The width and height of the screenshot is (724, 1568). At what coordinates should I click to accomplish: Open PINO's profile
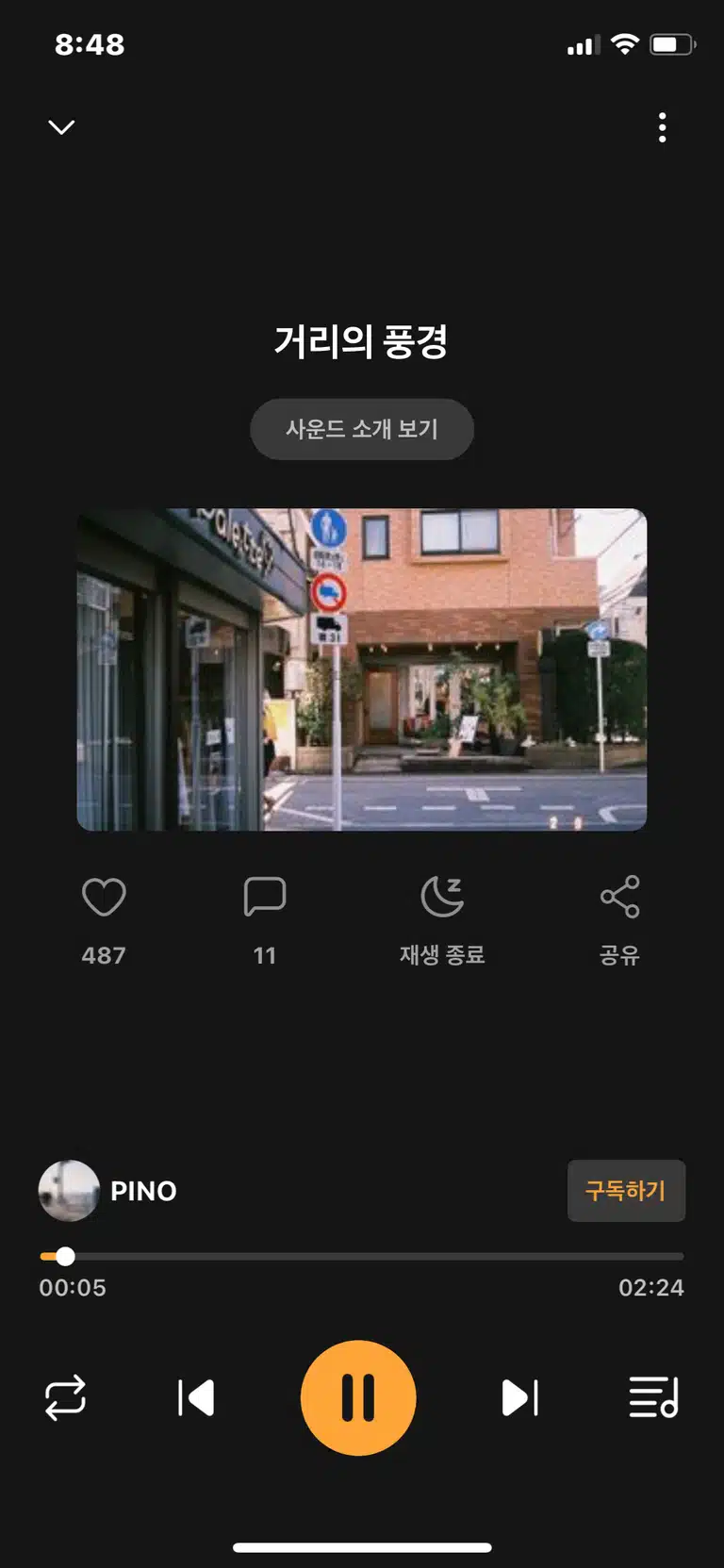(108, 1191)
